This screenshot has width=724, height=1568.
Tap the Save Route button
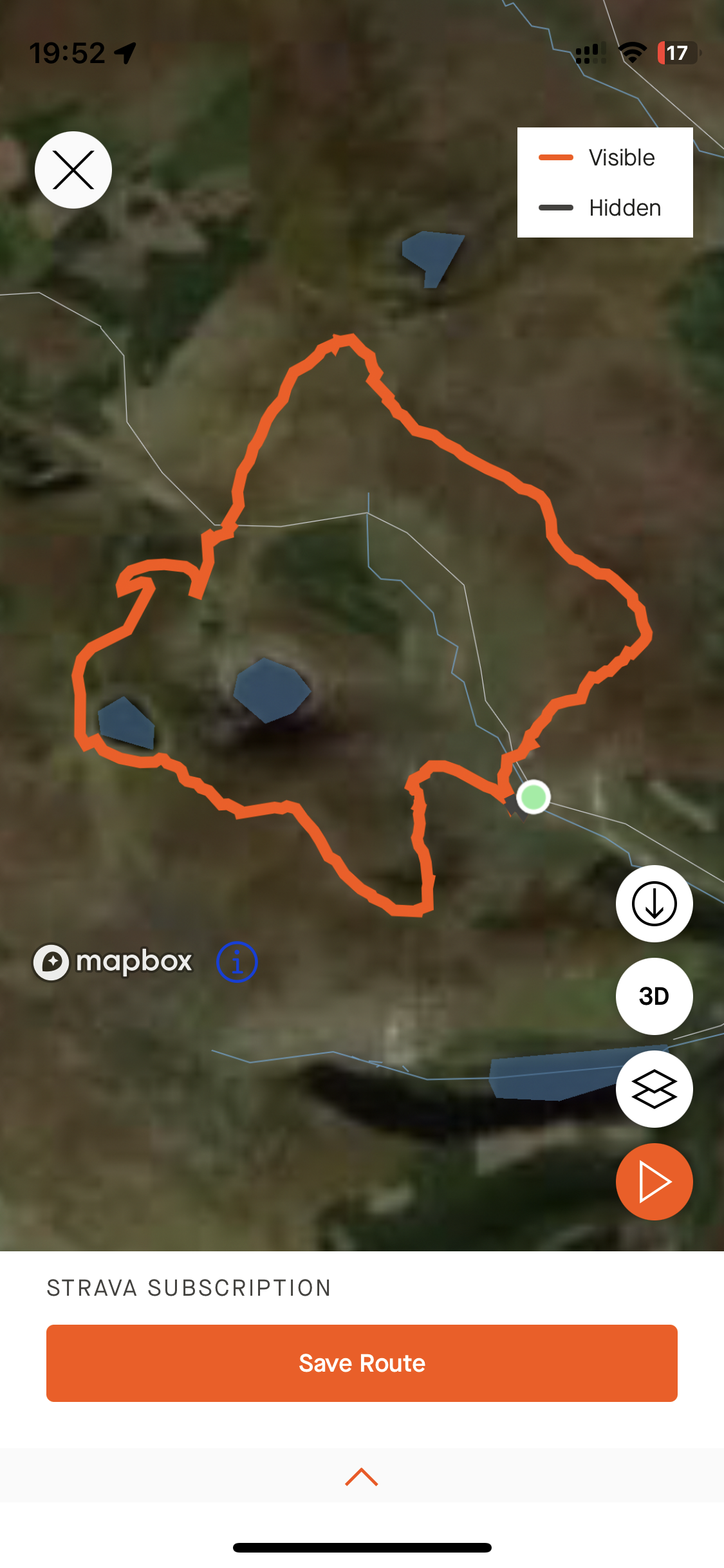coord(362,1363)
